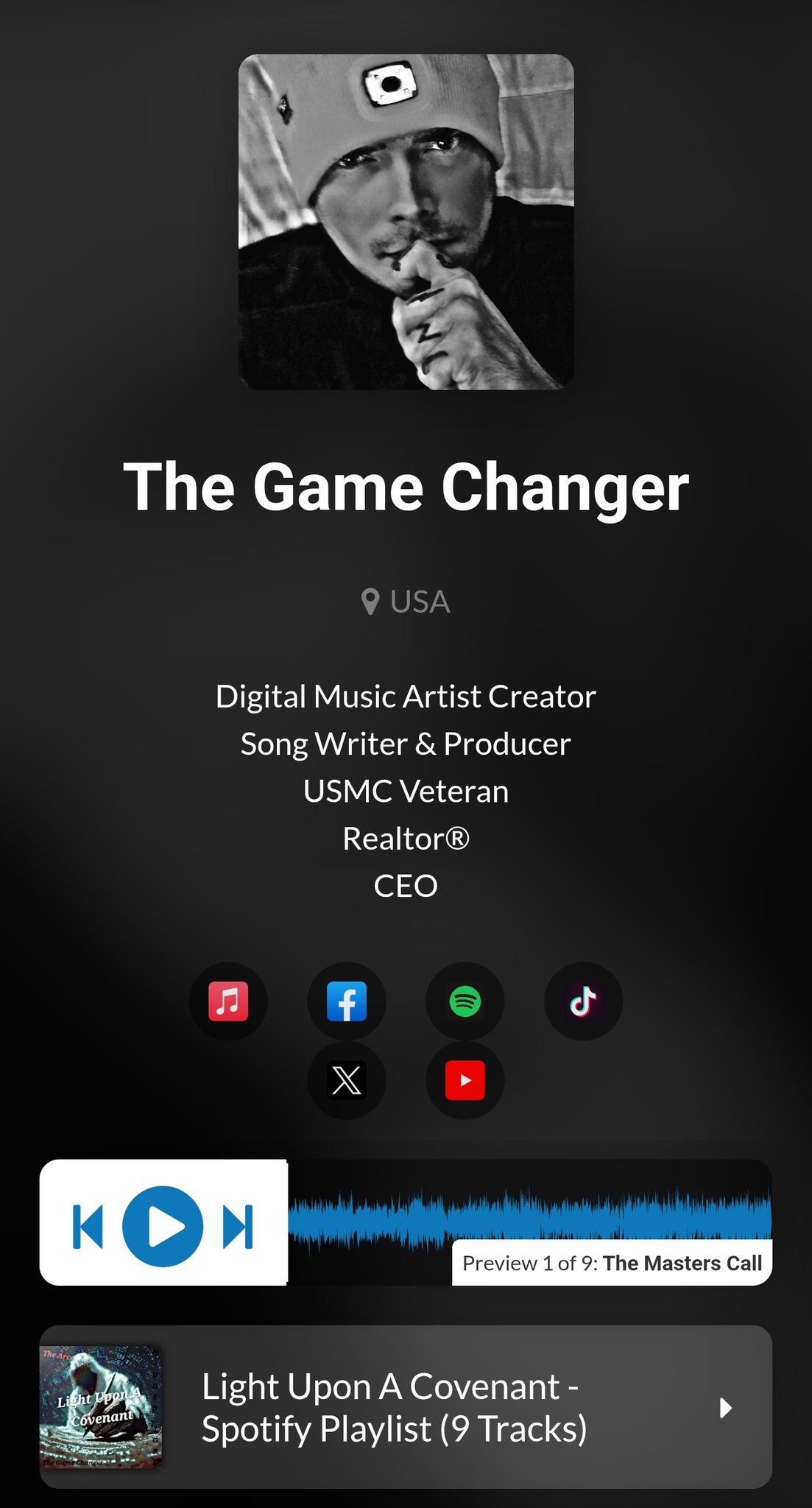Open the Apple Music link icon

point(228,1001)
